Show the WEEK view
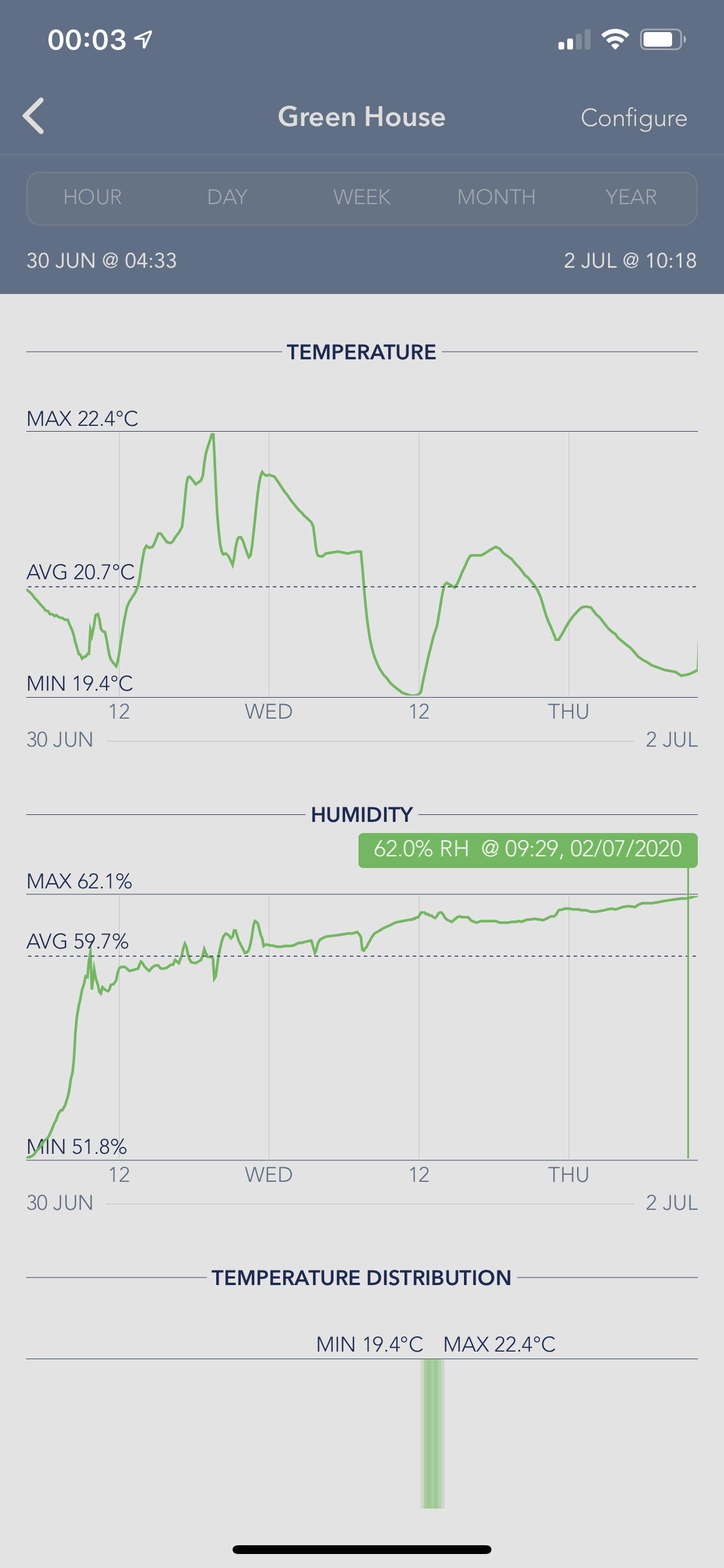724x1568 pixels. coord(361,197)
